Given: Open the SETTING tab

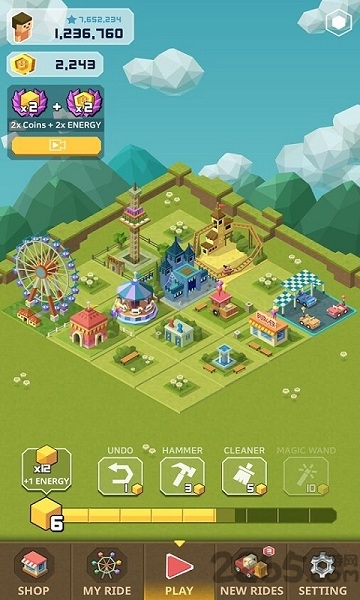Looking at the screenshot, I should pyautogui.click(x=323, y=571).
